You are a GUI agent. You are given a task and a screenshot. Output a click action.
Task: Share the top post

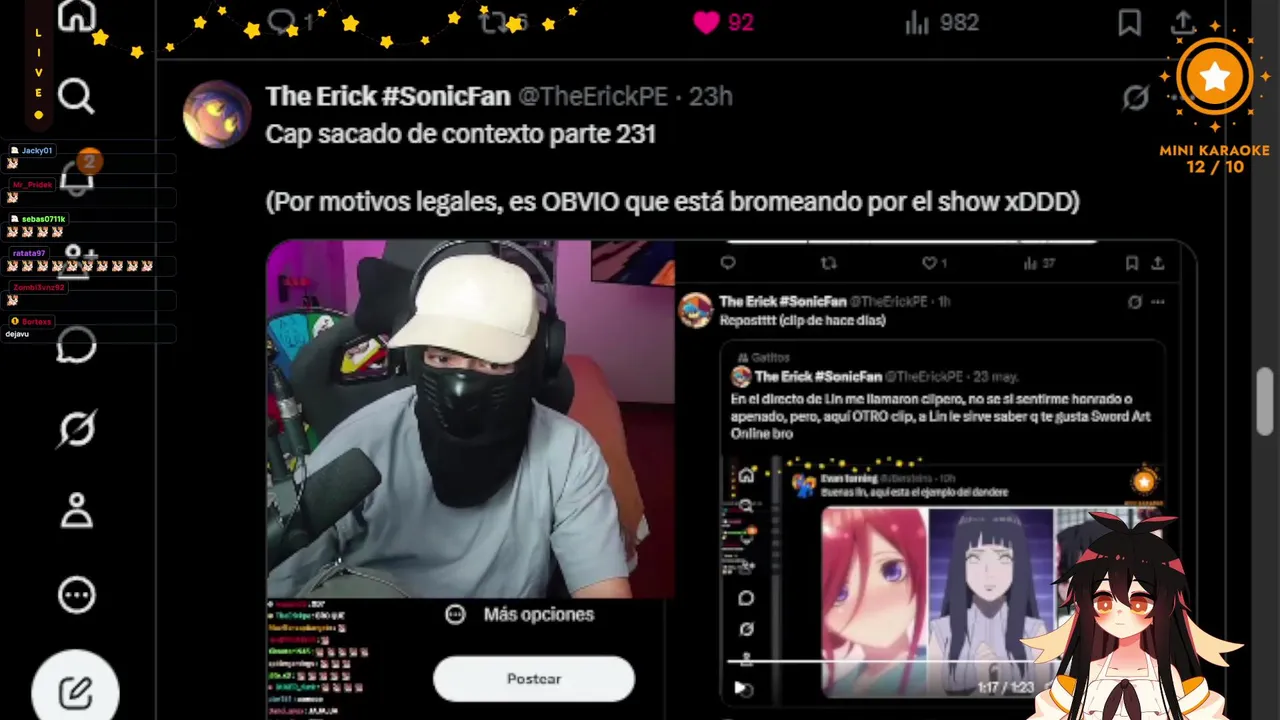tap(1182, 23)
